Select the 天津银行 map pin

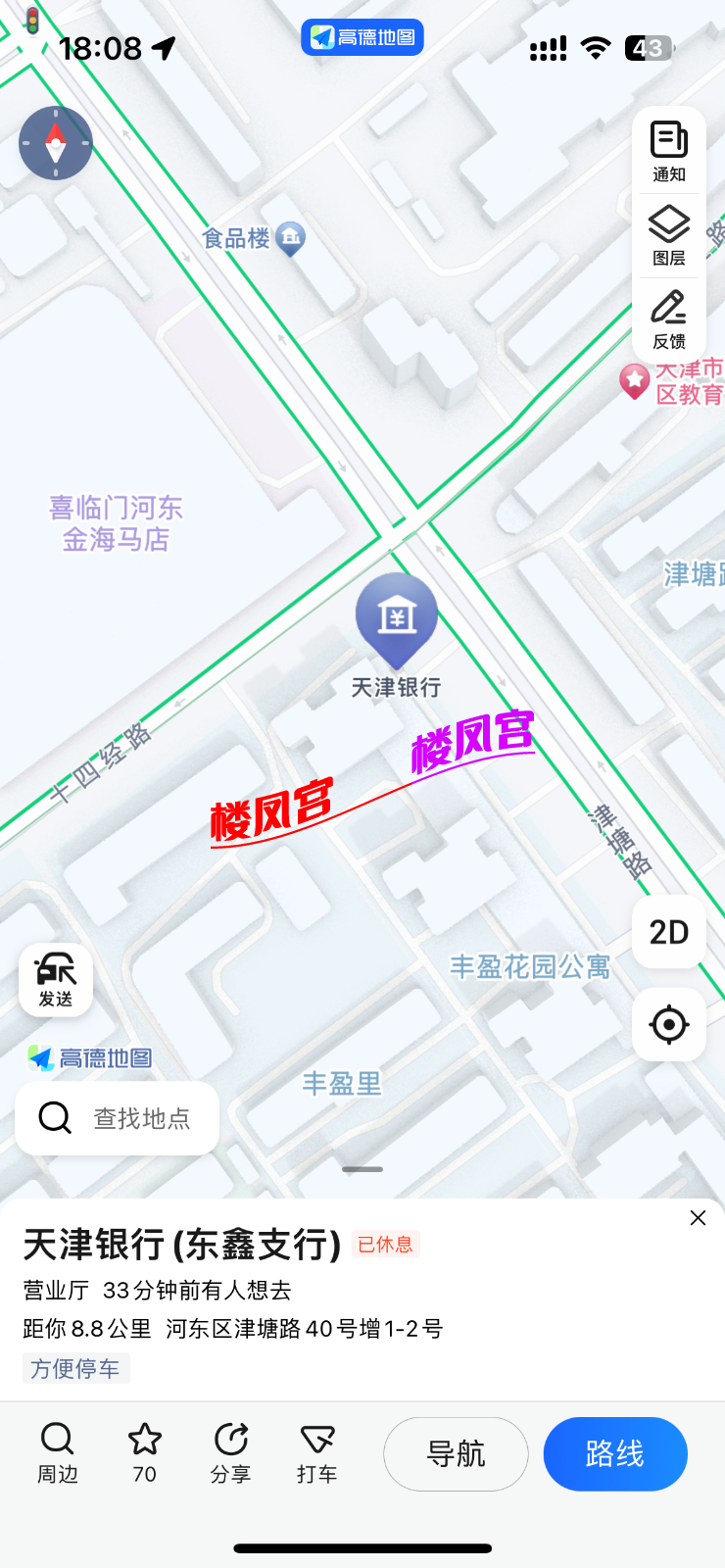pos(396,617)
